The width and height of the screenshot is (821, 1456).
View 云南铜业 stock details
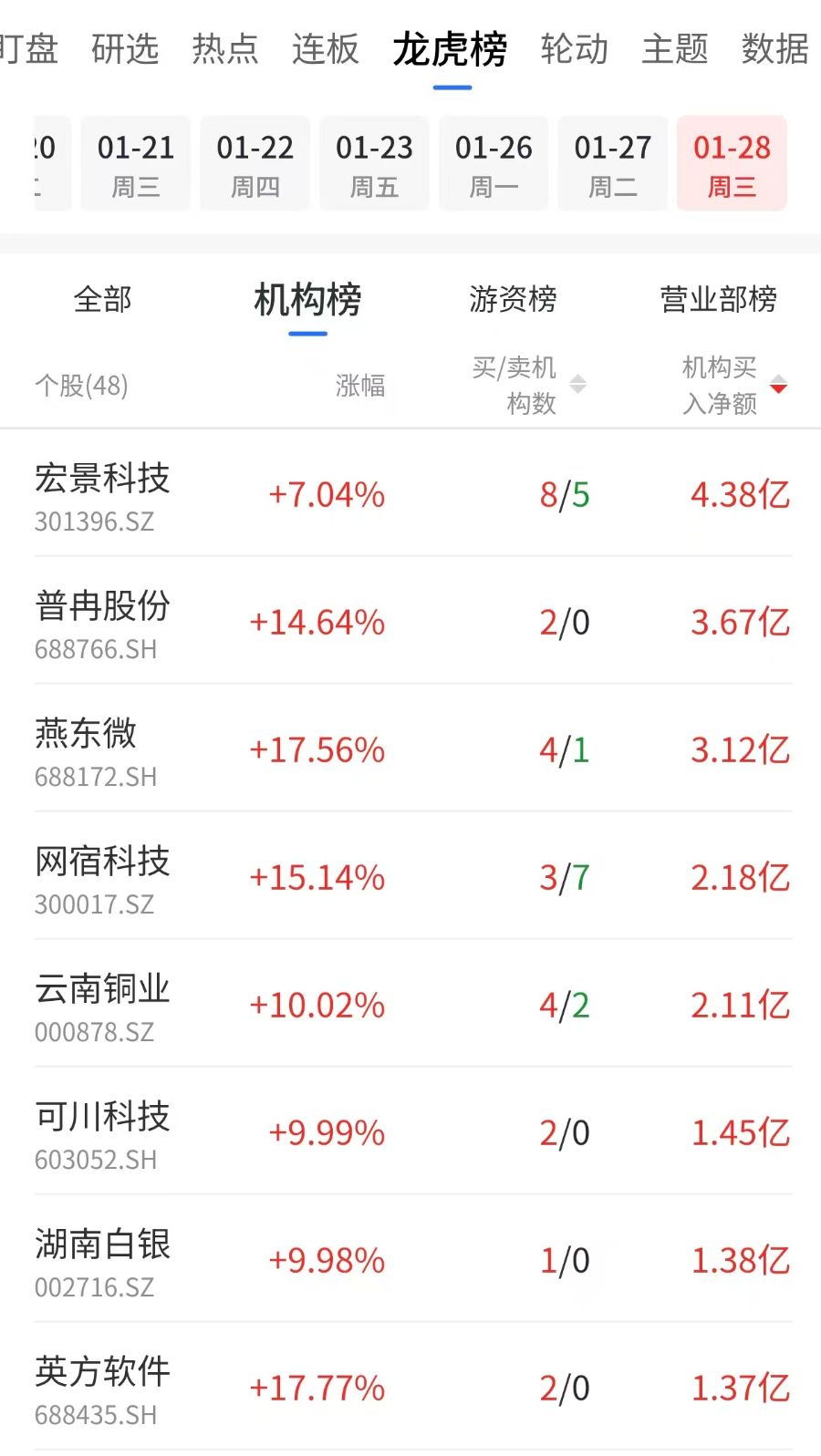(102, 1006)
